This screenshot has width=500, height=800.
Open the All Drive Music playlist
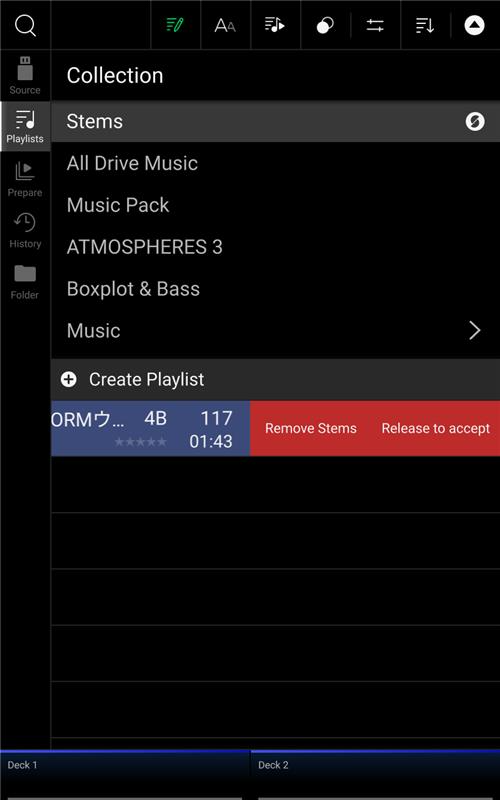[x=276, y=163]
